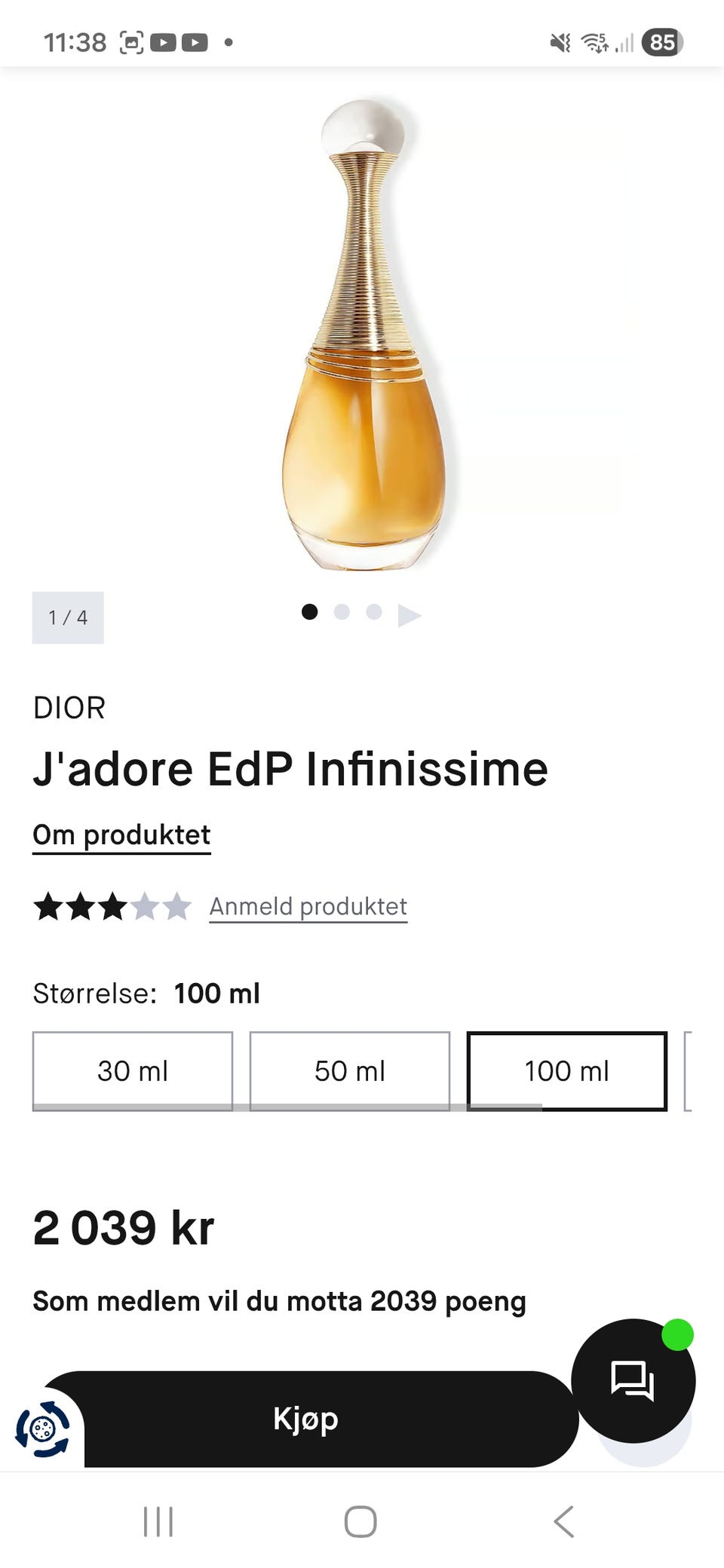Open the cookie settings icon
The width and height of the screenshot is (724, 1568).
tap(42, 1429)
